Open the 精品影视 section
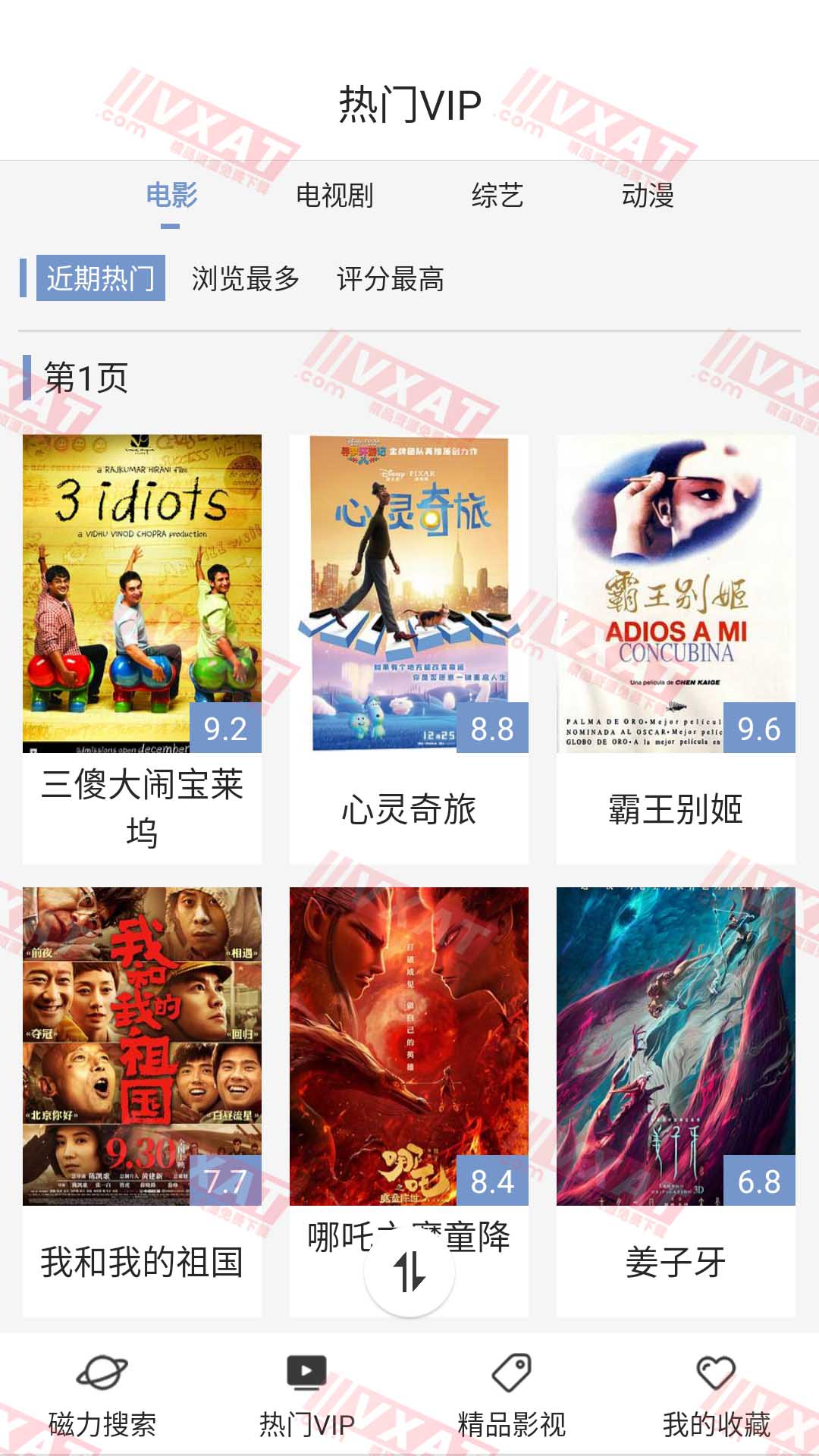The width and height of the screenshot is (819, 1456). point(512,1395)
